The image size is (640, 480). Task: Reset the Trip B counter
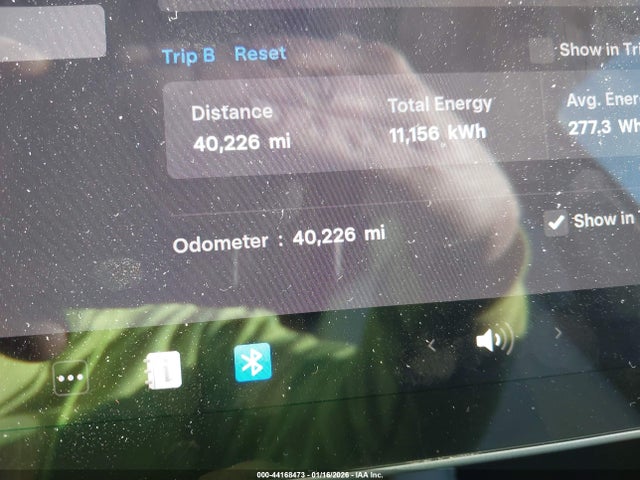260,54
